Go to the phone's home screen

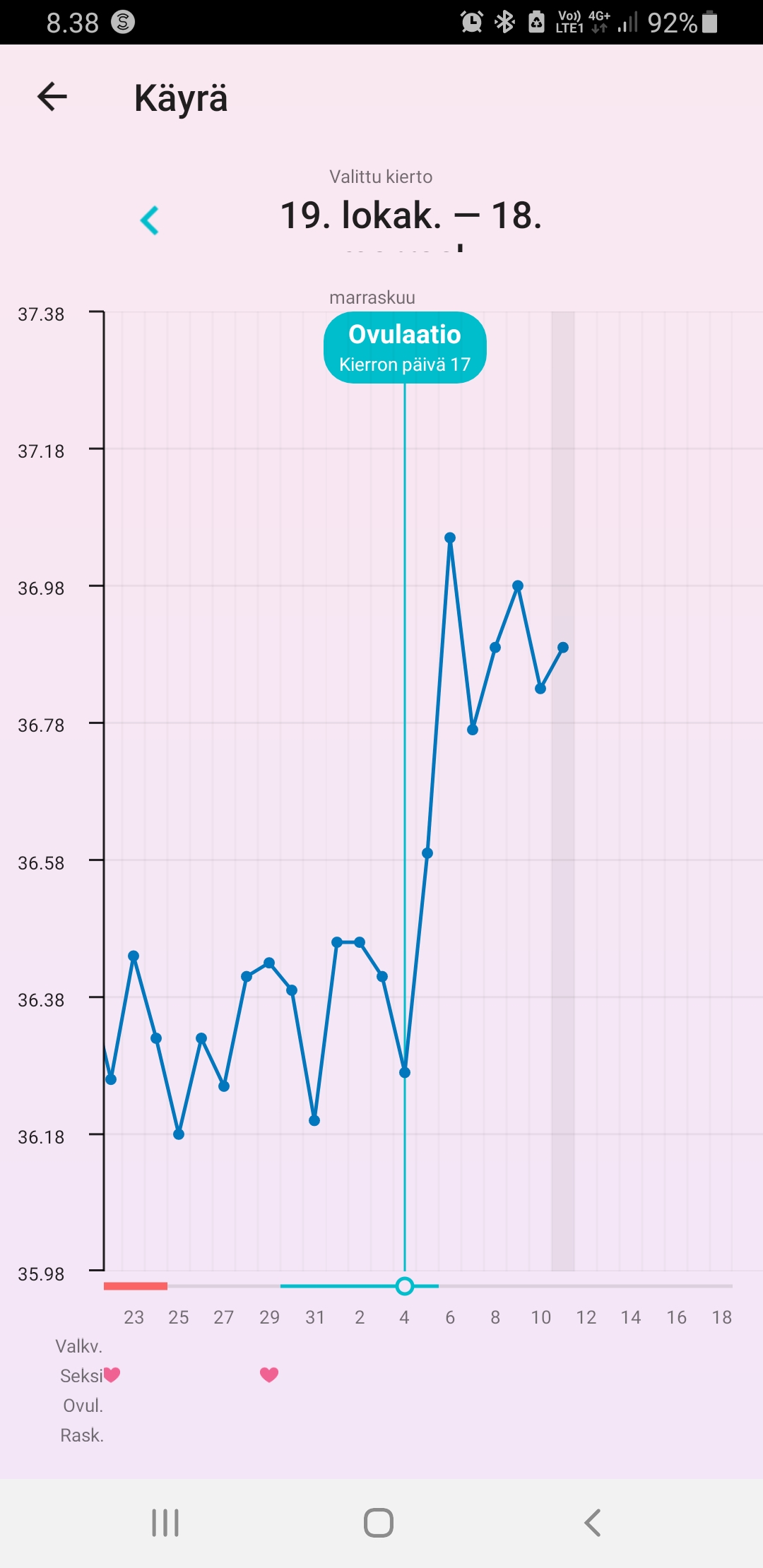tap(379, 1523)
